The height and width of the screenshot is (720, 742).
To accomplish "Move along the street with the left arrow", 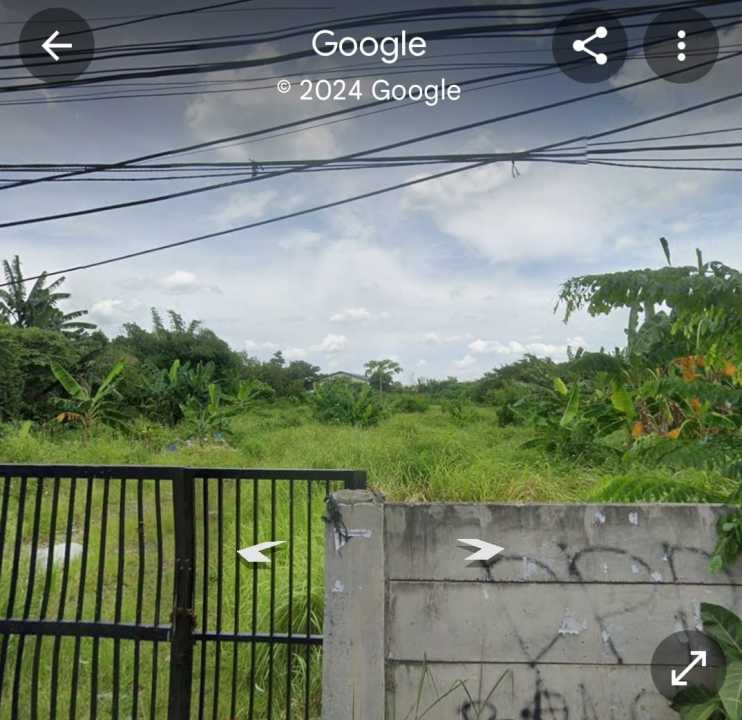I will [260, 551].
